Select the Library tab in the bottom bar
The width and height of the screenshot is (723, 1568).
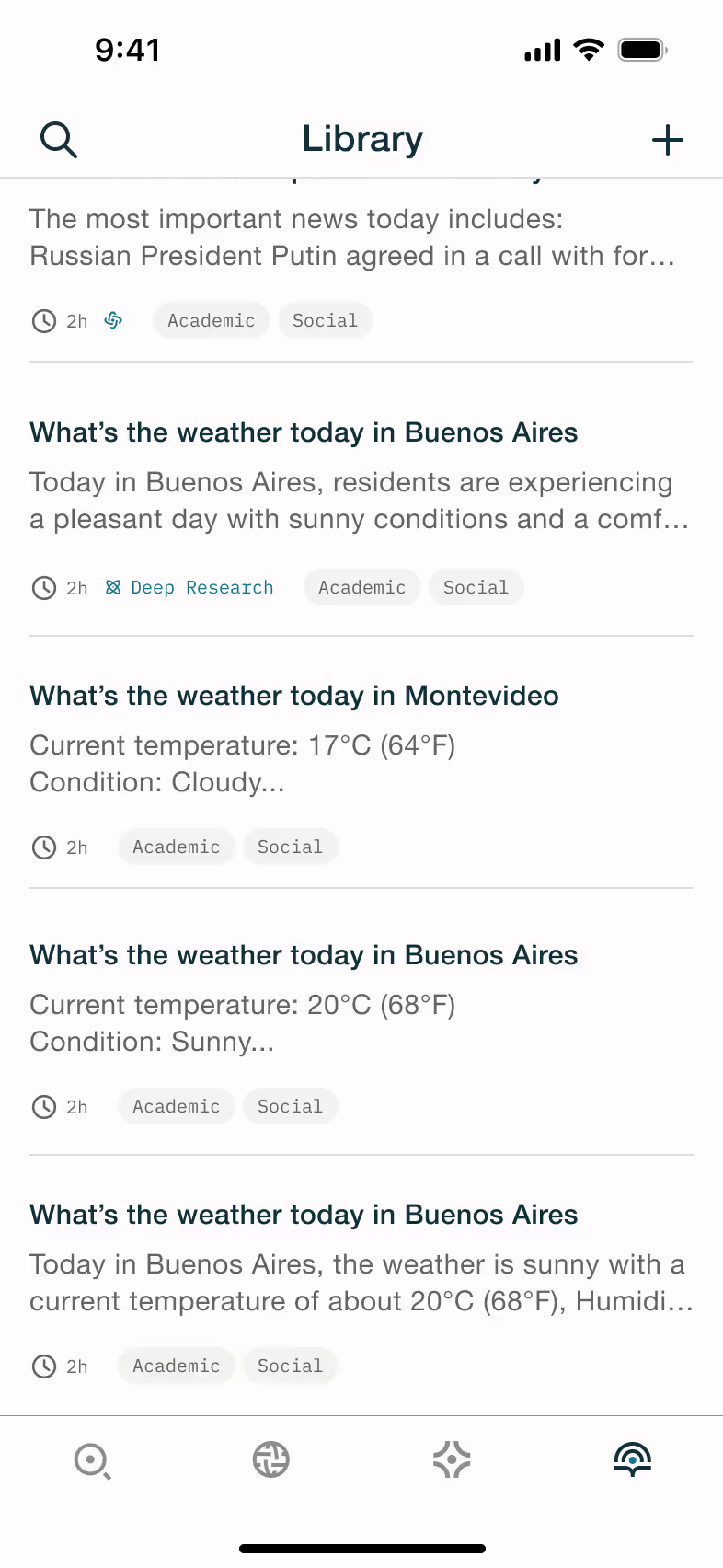click(x=633, y=1459)
